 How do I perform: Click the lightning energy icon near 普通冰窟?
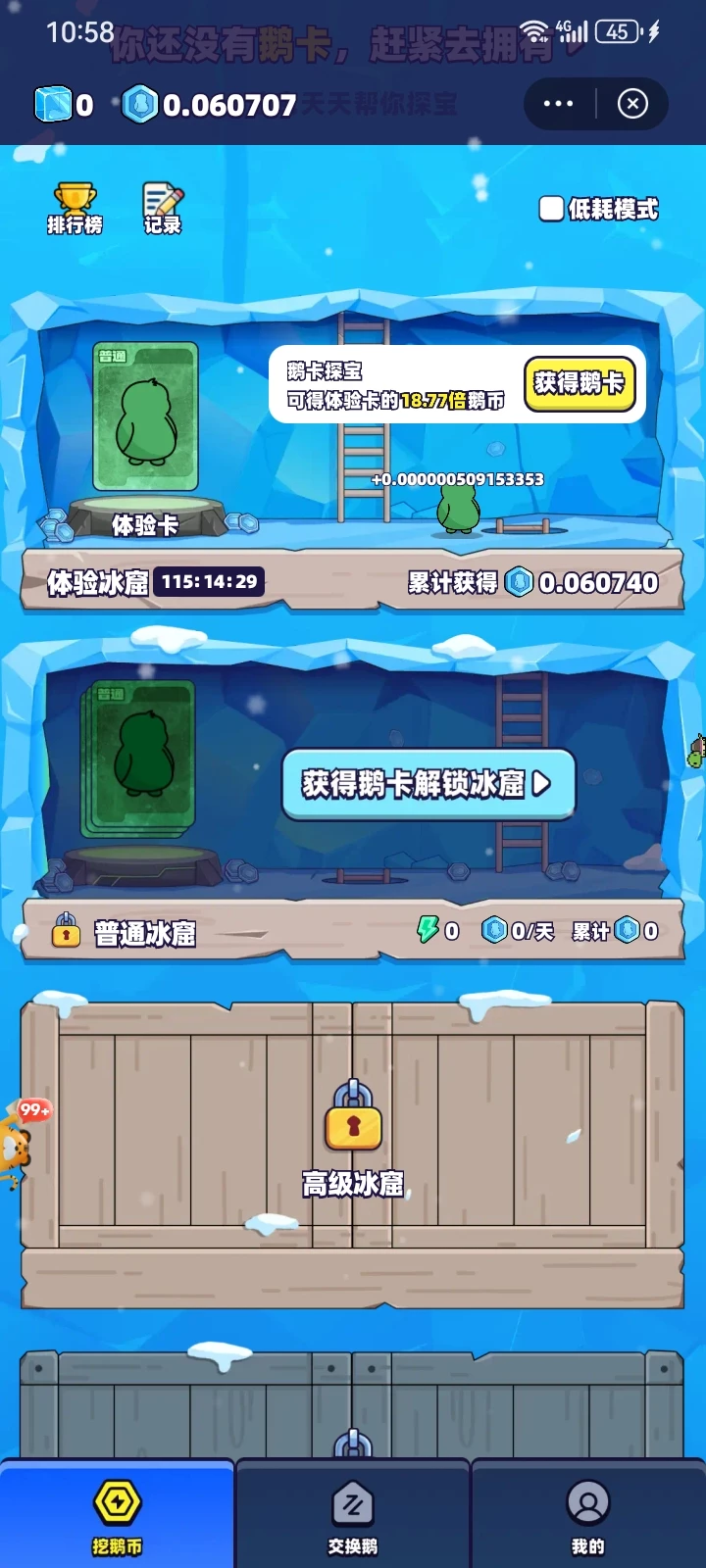[x=429, y=931]
